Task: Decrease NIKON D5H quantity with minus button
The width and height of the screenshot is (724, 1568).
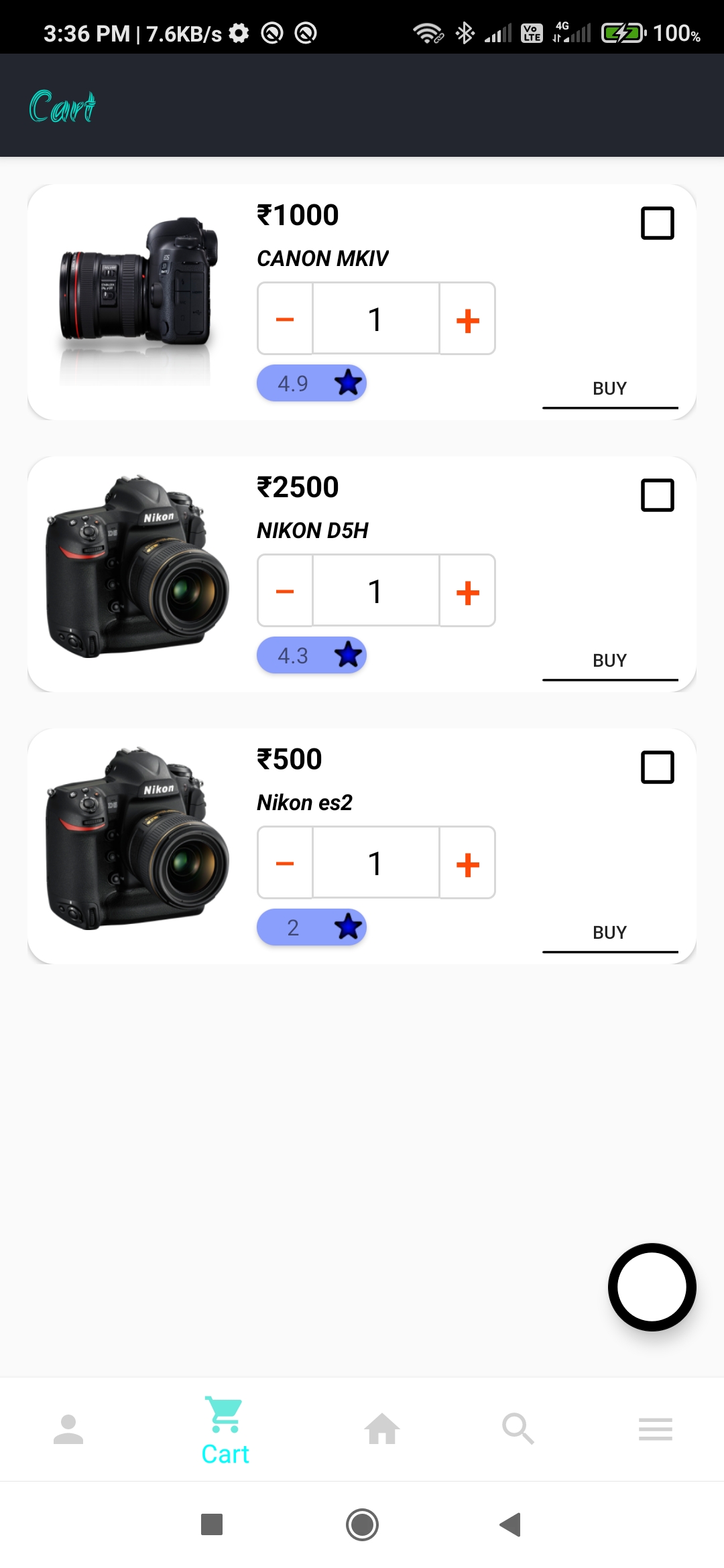Action: point(284,590)
